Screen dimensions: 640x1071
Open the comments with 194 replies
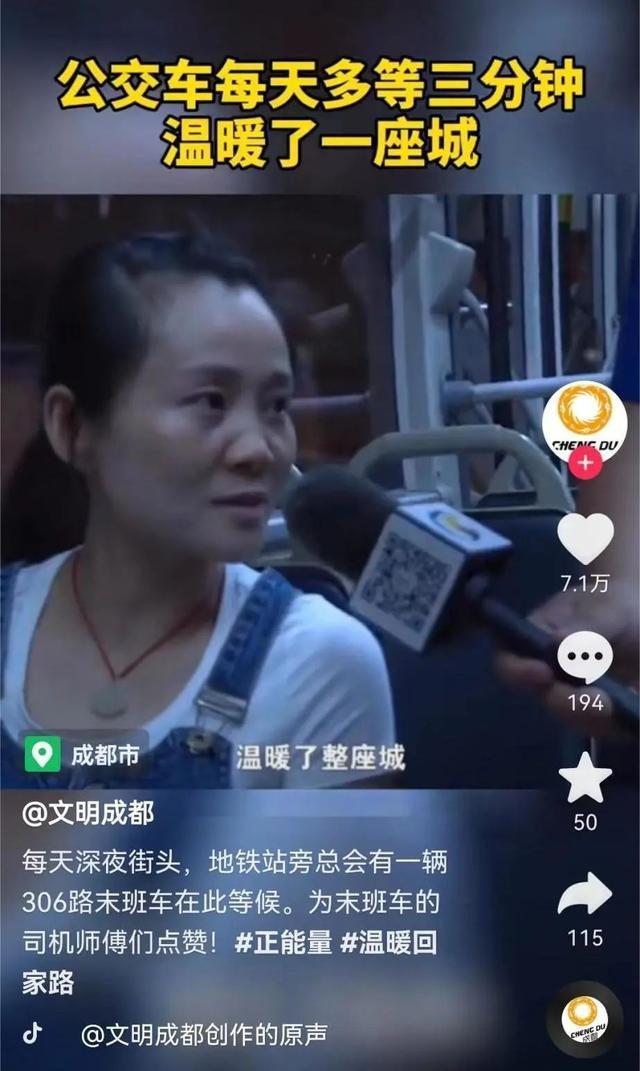[585, 658]
